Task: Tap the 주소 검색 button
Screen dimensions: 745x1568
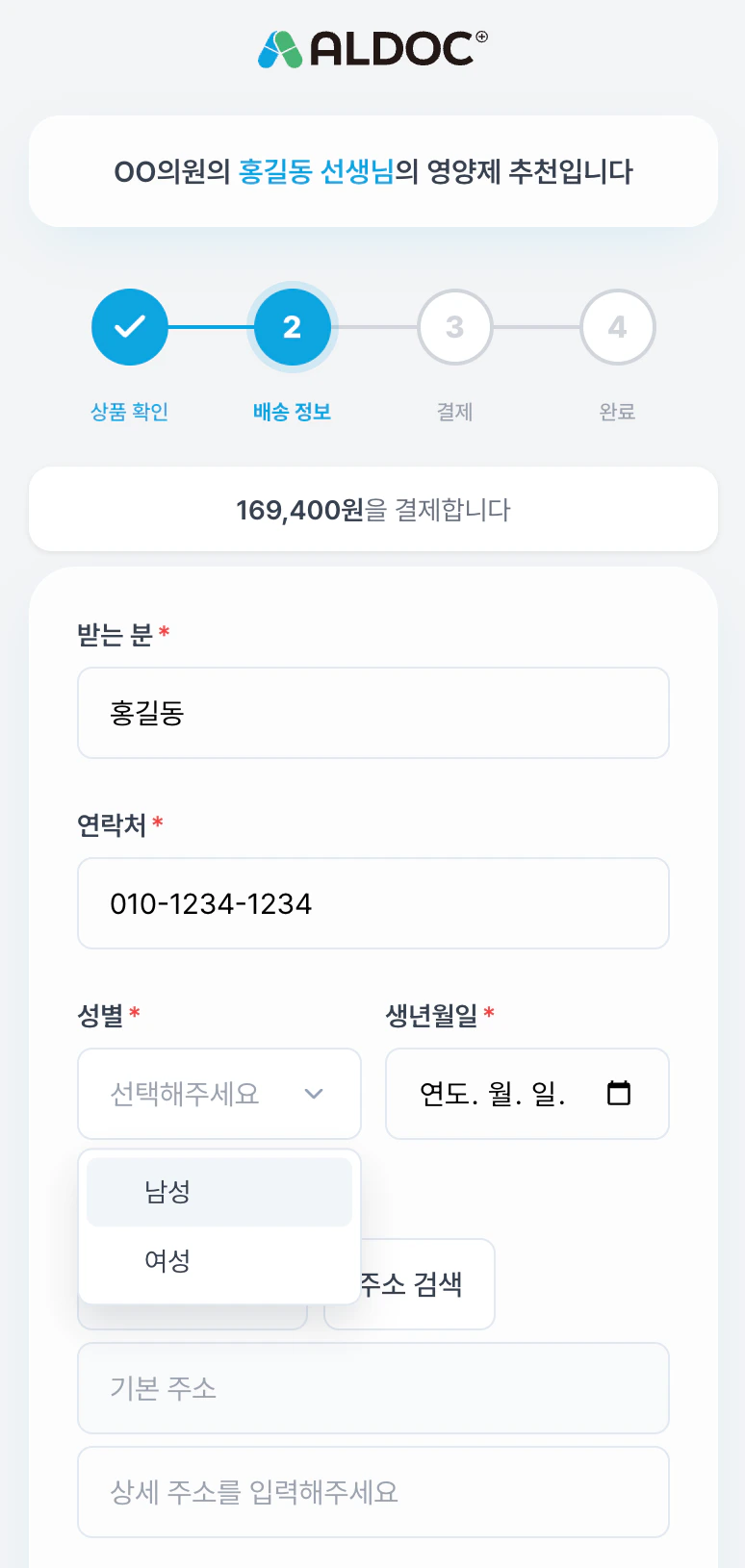Action: point(424,1284)
